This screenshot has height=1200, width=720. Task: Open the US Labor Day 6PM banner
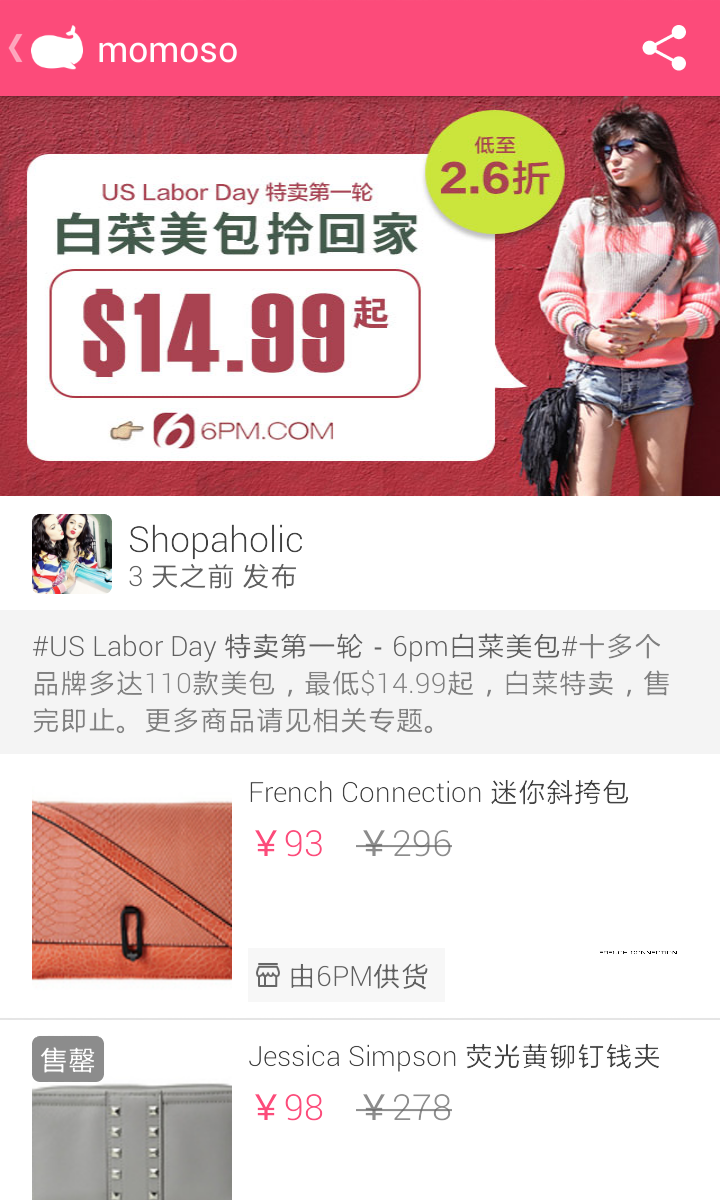point(360,296)
